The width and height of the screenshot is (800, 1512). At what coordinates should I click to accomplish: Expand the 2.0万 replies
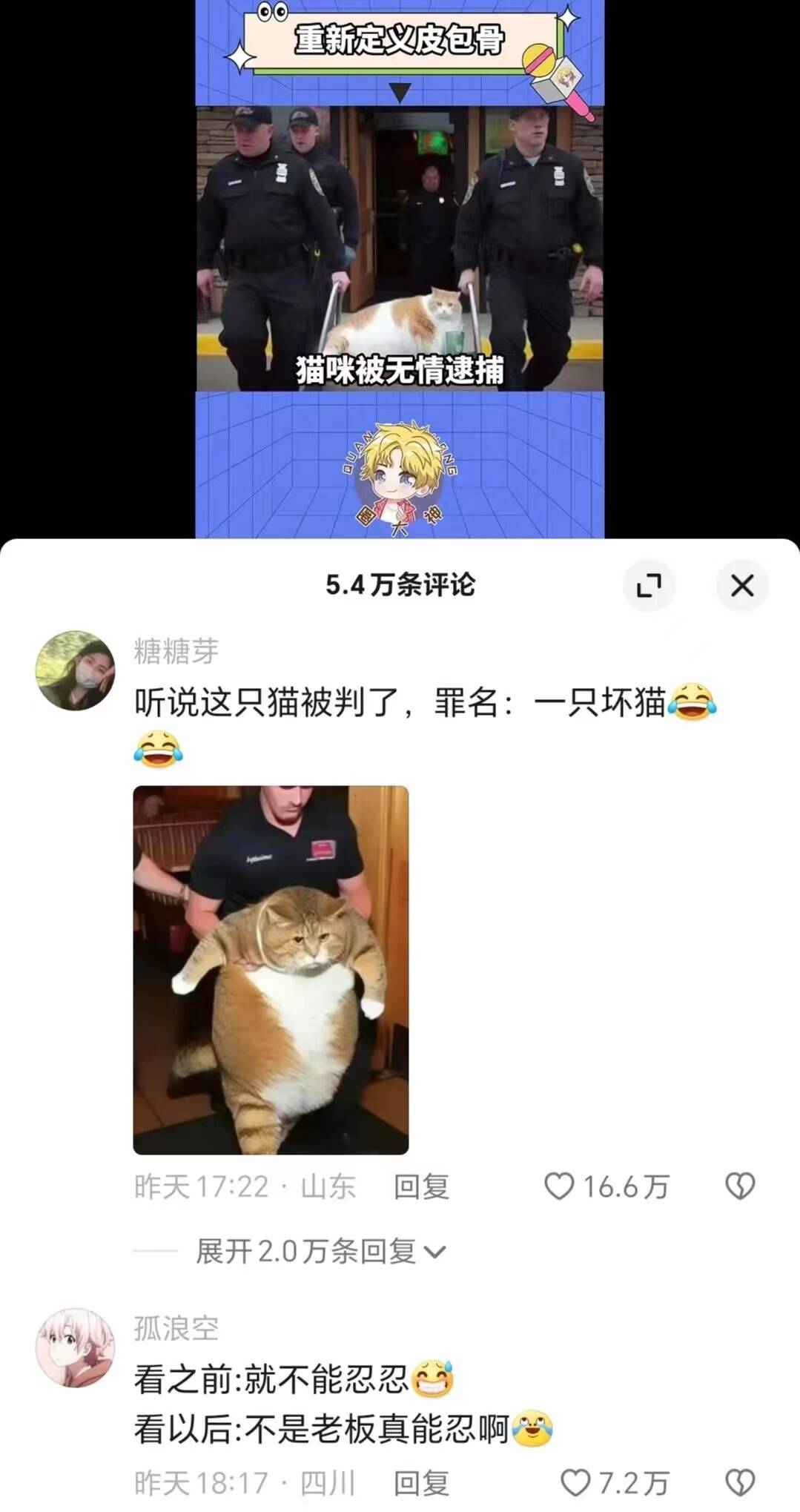(320, 1252)
